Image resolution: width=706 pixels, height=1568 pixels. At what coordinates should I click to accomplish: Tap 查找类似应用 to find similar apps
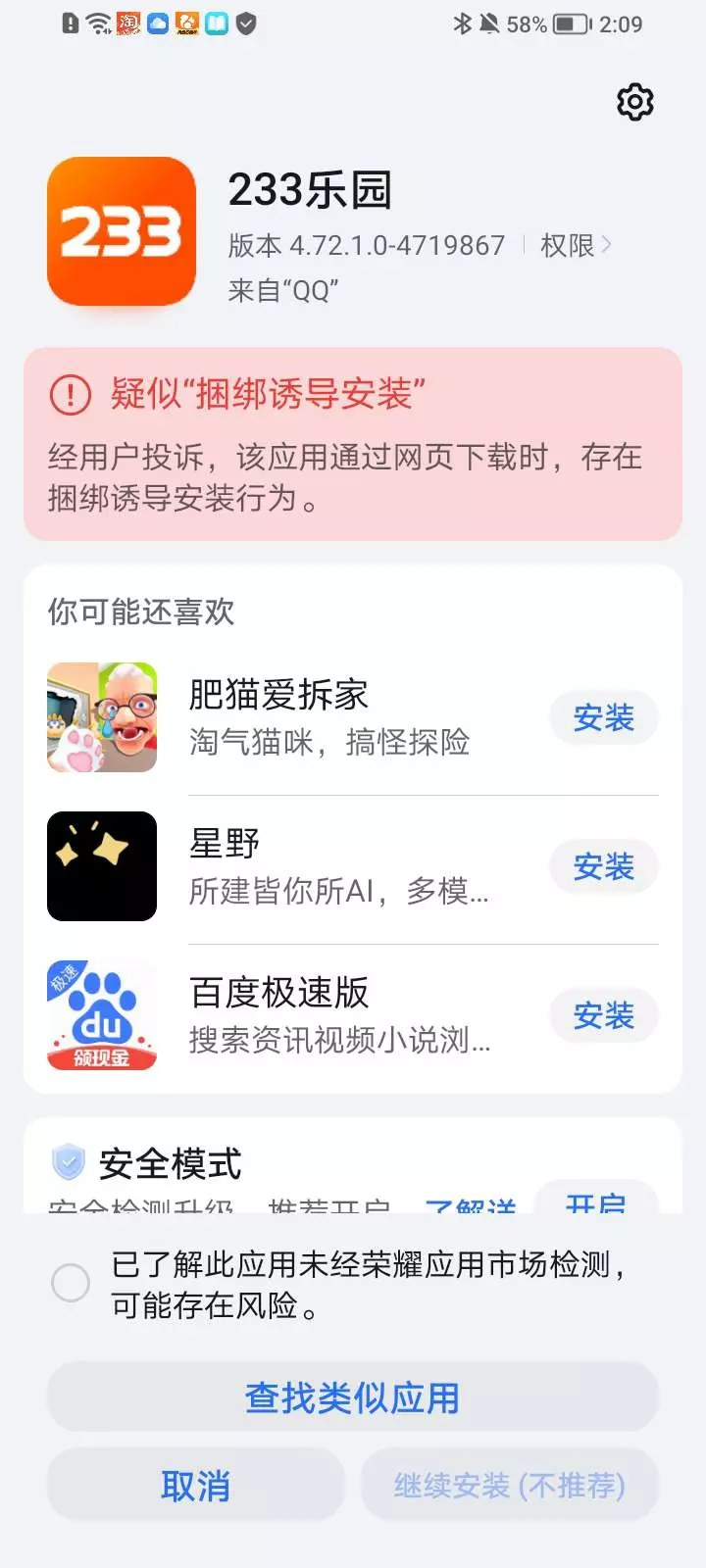[x=353, y=1396]
